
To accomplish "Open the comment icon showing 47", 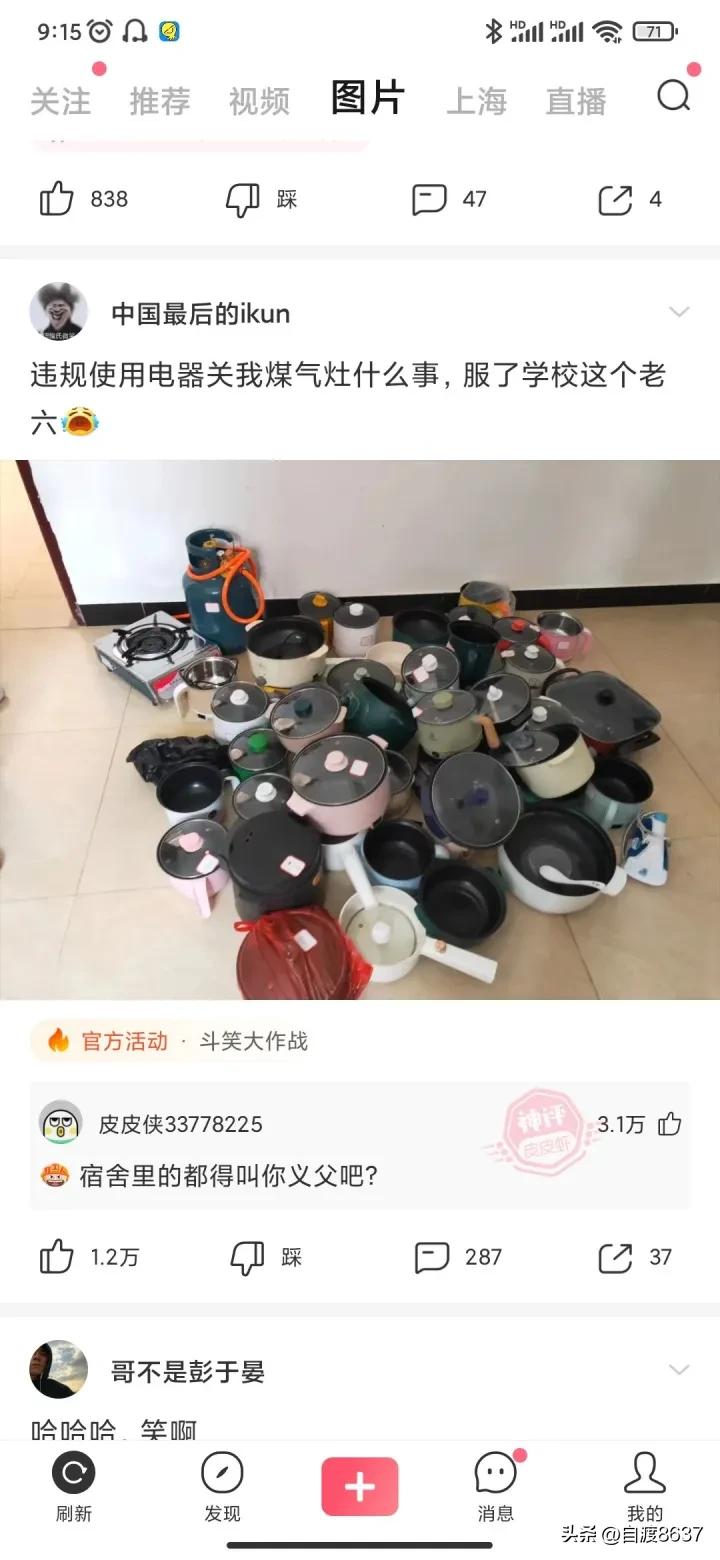I will pos(430,199).
